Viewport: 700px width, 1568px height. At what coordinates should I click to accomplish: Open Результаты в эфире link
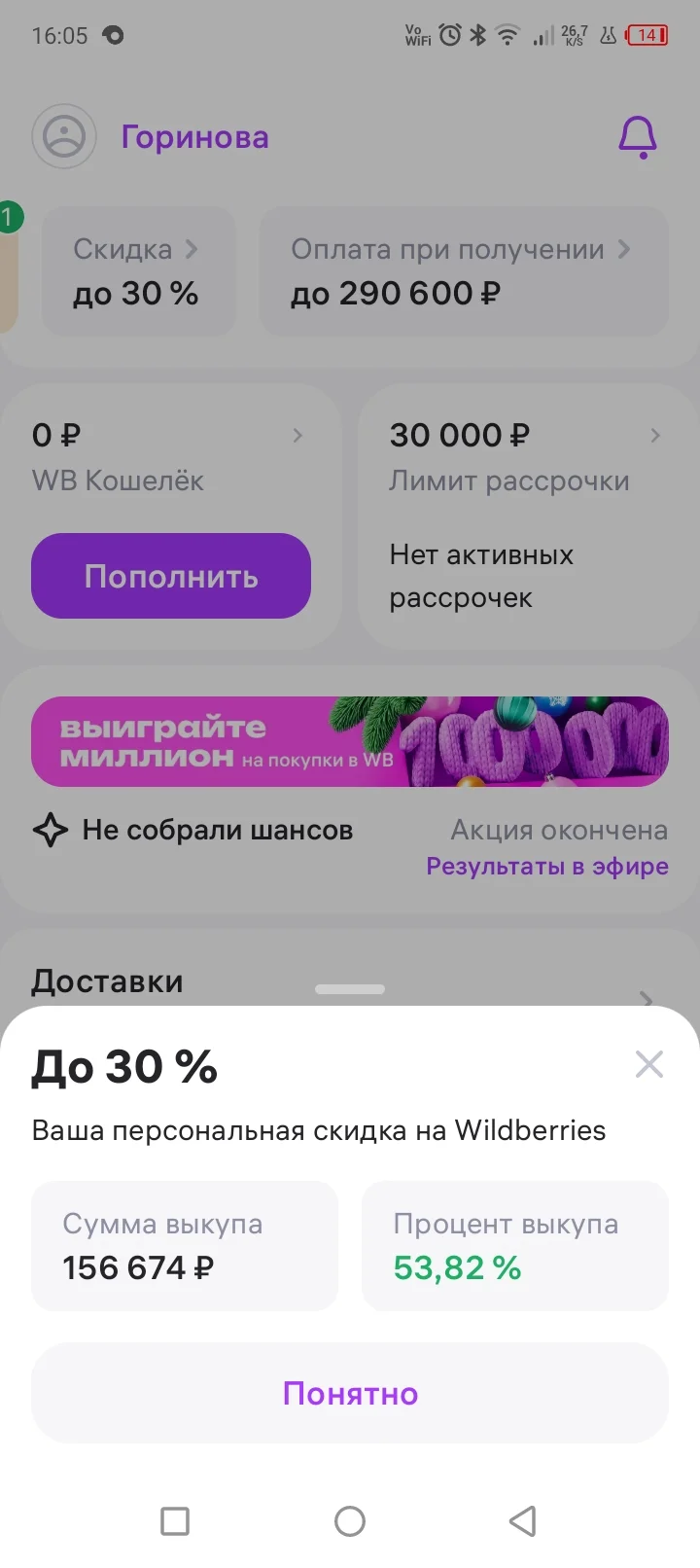(546, 866)
